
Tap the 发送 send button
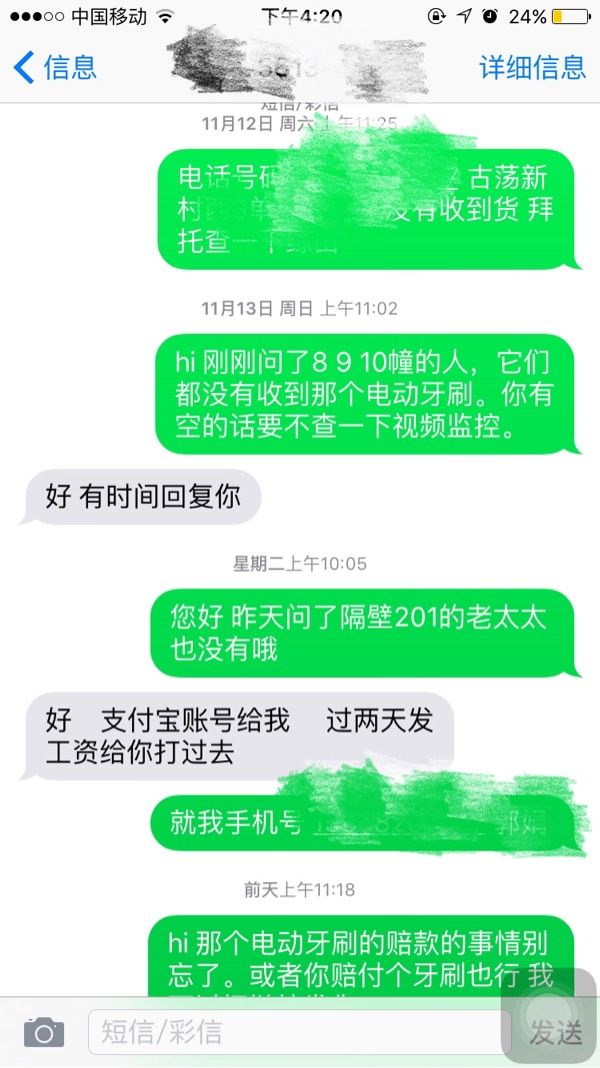coord(556,1033)
